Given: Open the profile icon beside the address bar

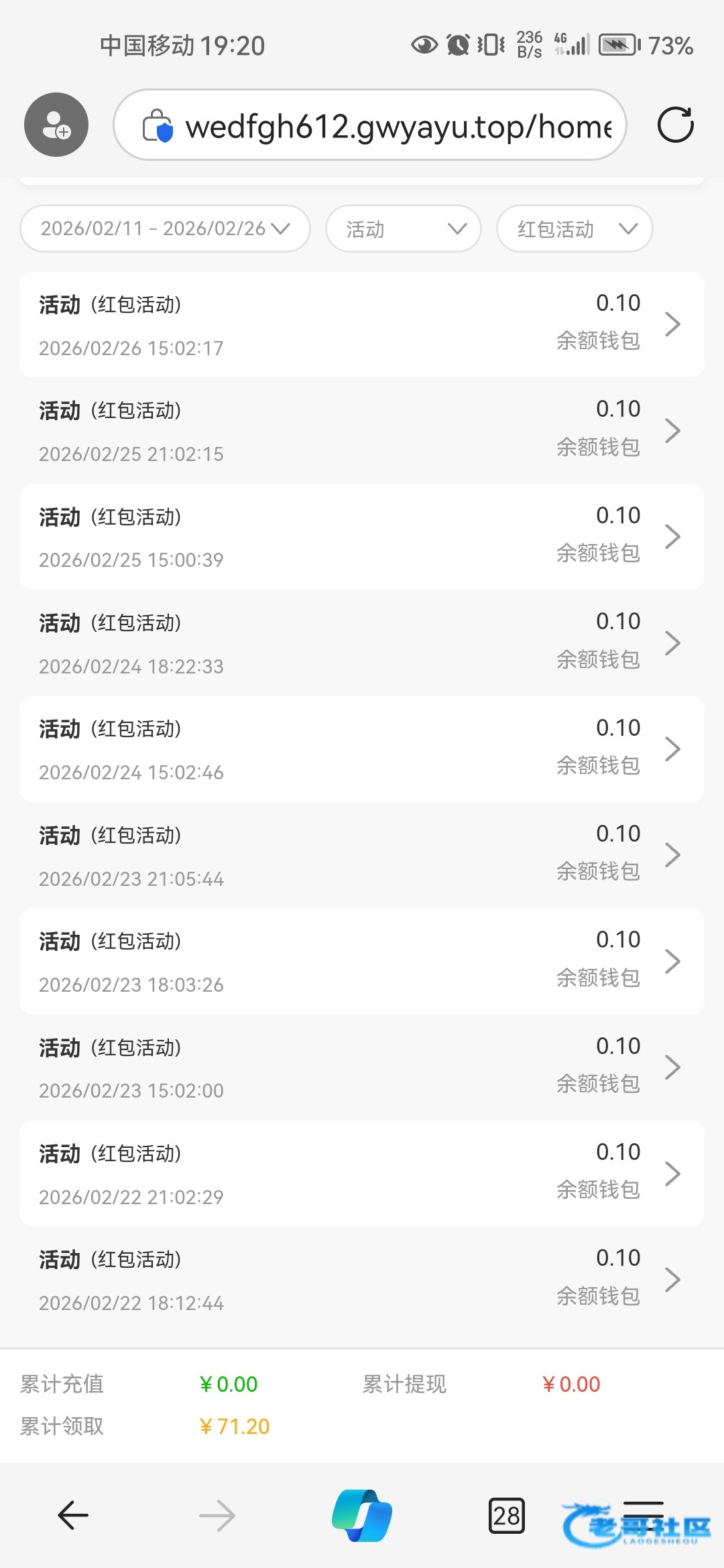Looking at the screenshot, I should tap(56, 125).
